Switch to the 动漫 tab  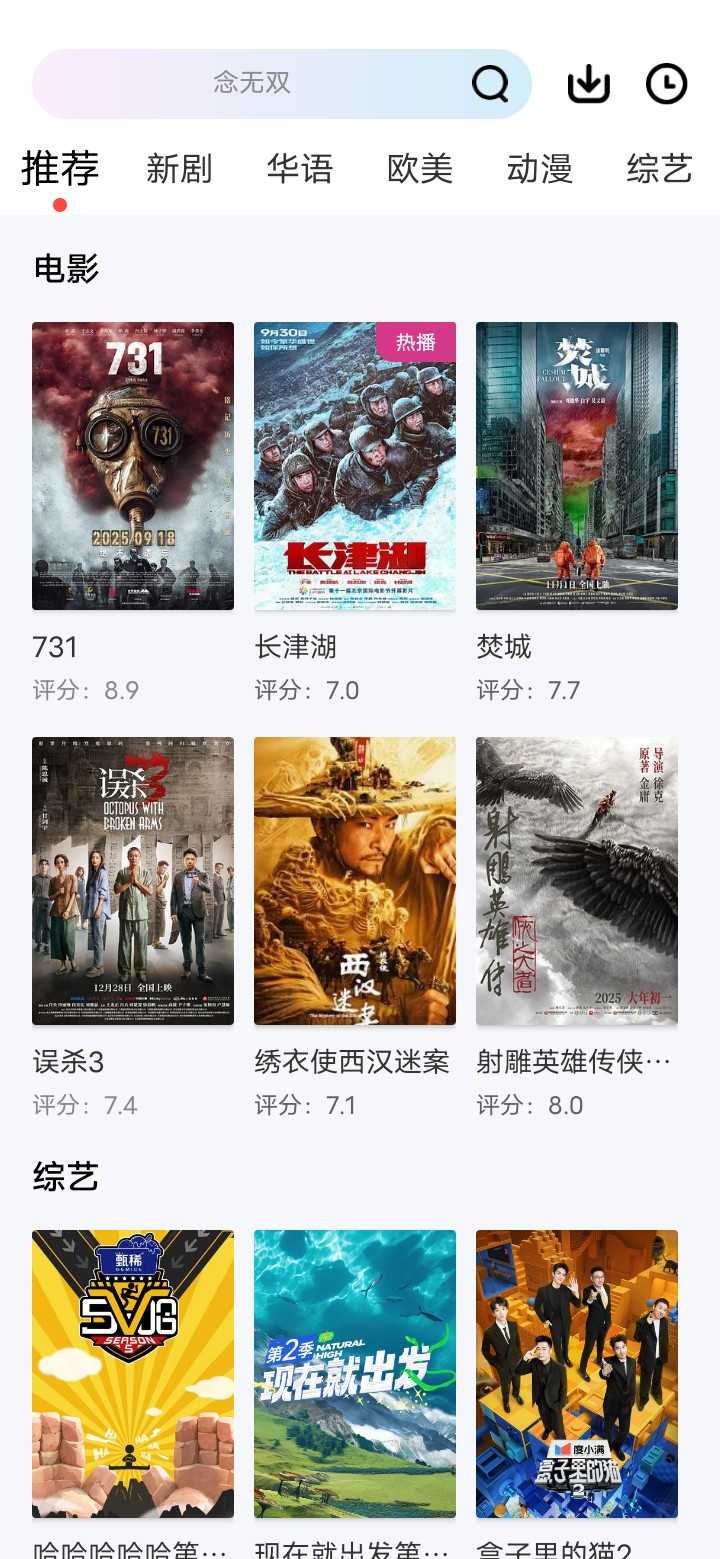coord(540,169)
